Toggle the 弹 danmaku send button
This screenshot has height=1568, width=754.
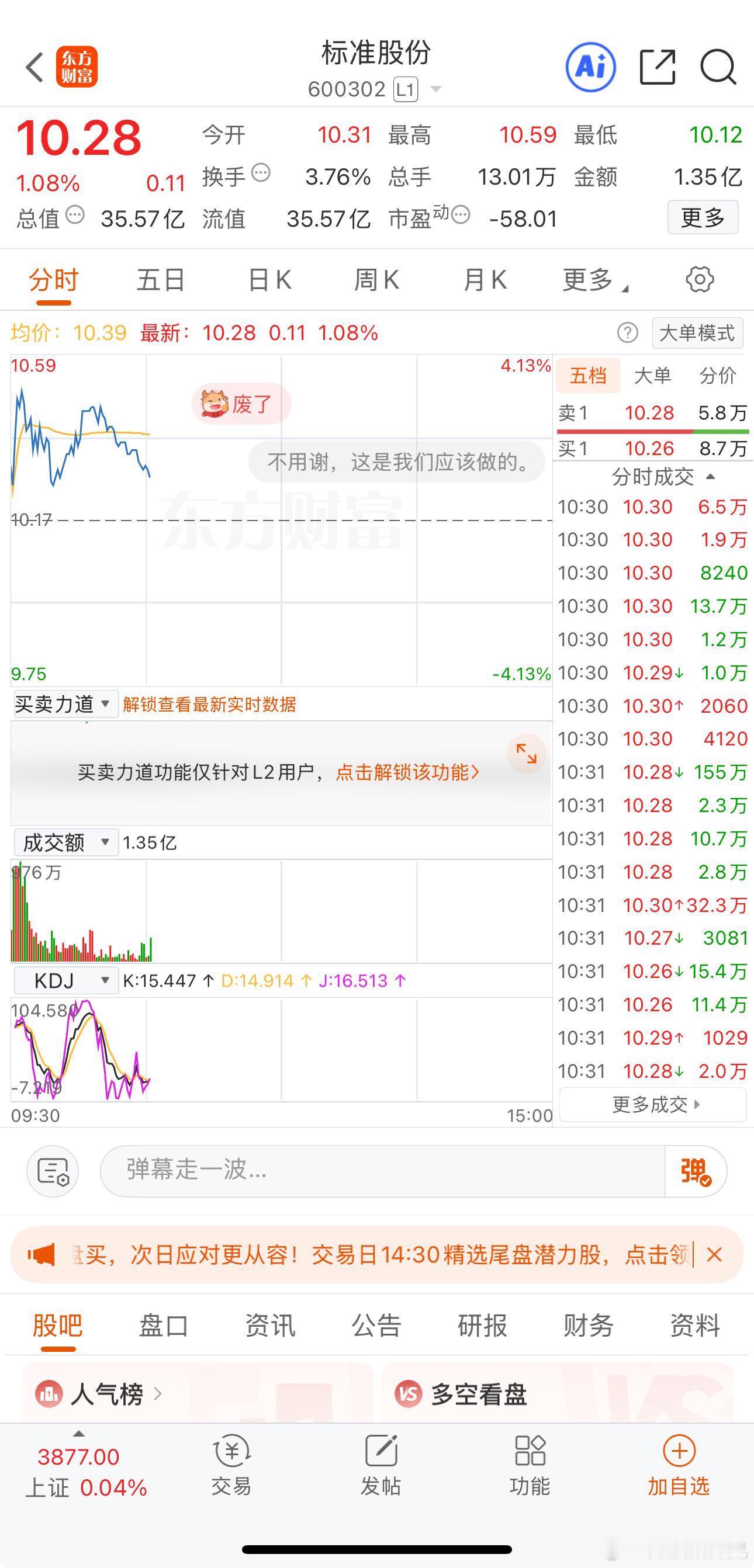point(695,1171)
